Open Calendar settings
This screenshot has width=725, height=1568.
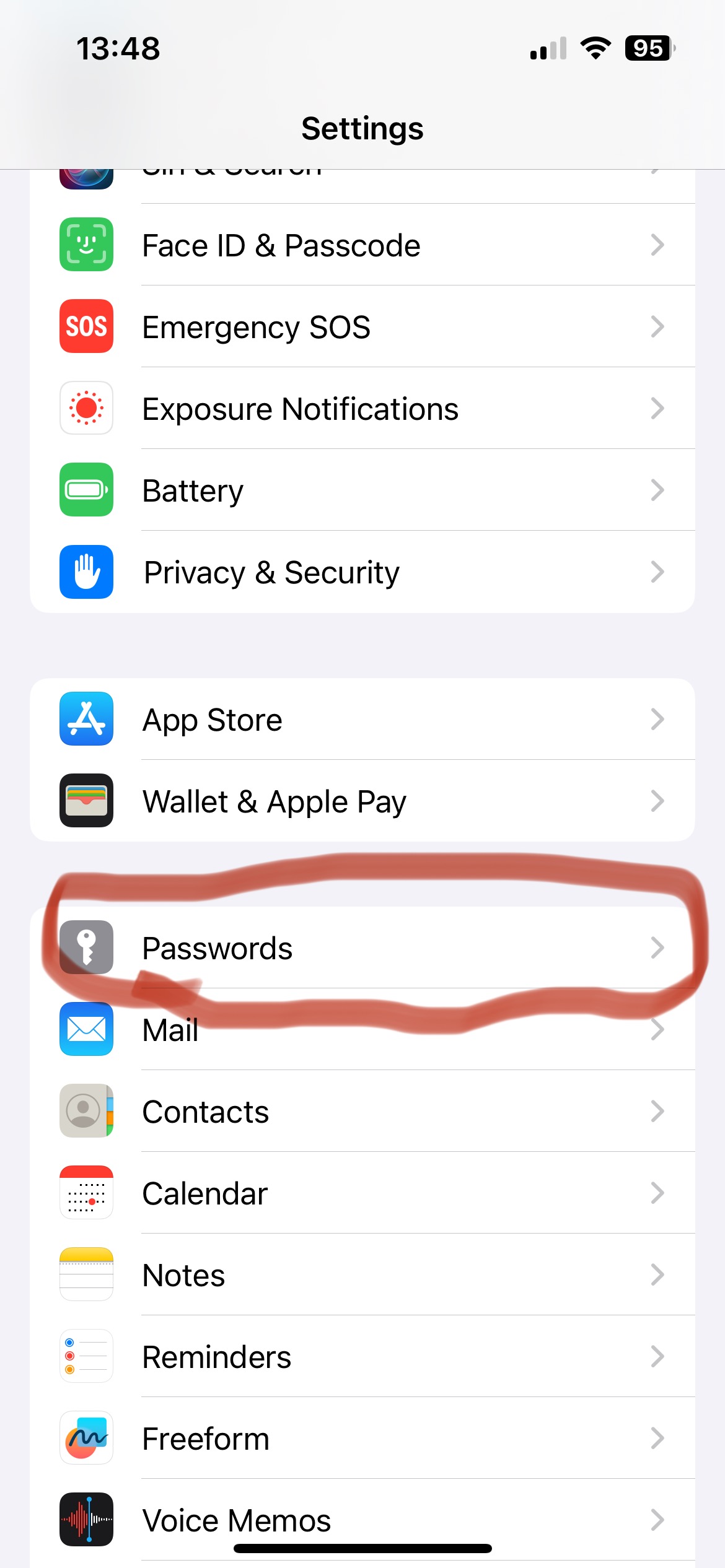pyautogui.click(x=362, y=1193)
